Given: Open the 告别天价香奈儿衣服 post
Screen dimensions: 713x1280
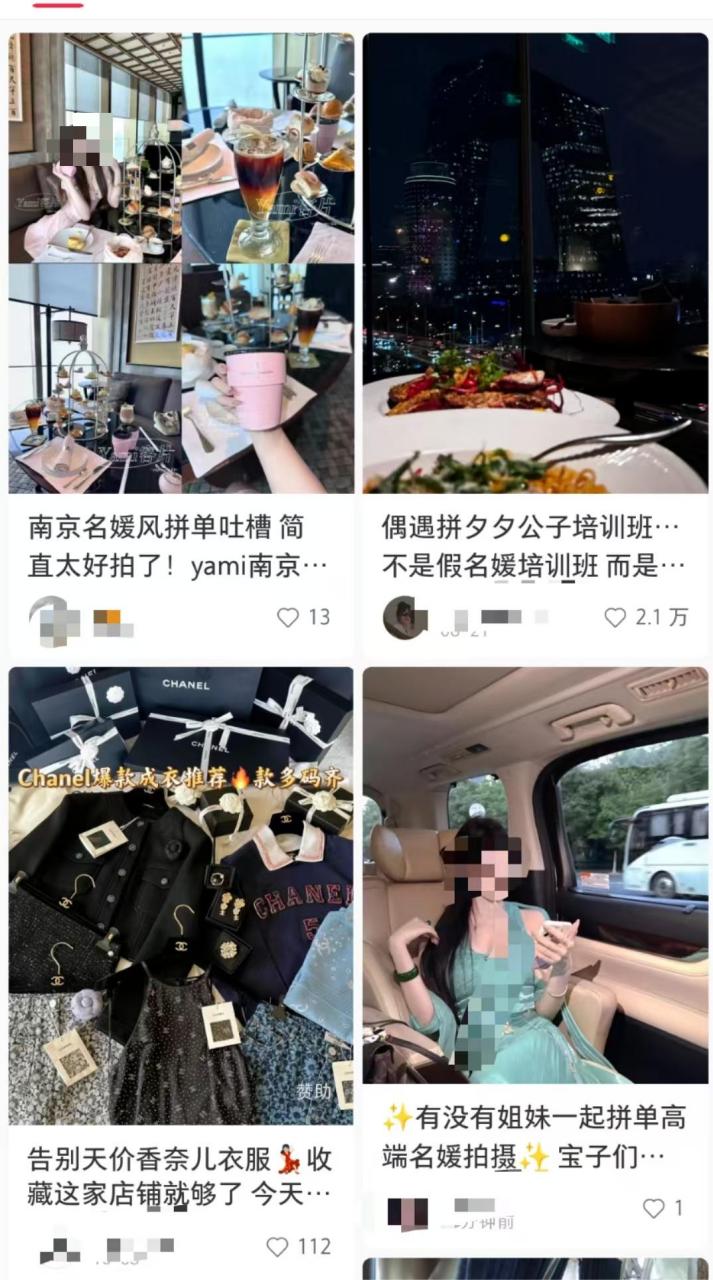Looking at the screenshot, I should (x=181, y=895).
